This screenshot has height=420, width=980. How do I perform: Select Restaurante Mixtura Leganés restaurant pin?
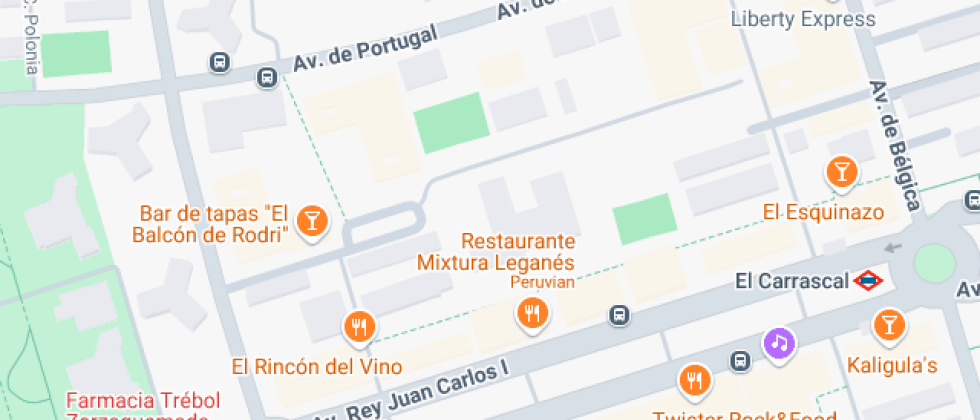[x=531, y=316]
